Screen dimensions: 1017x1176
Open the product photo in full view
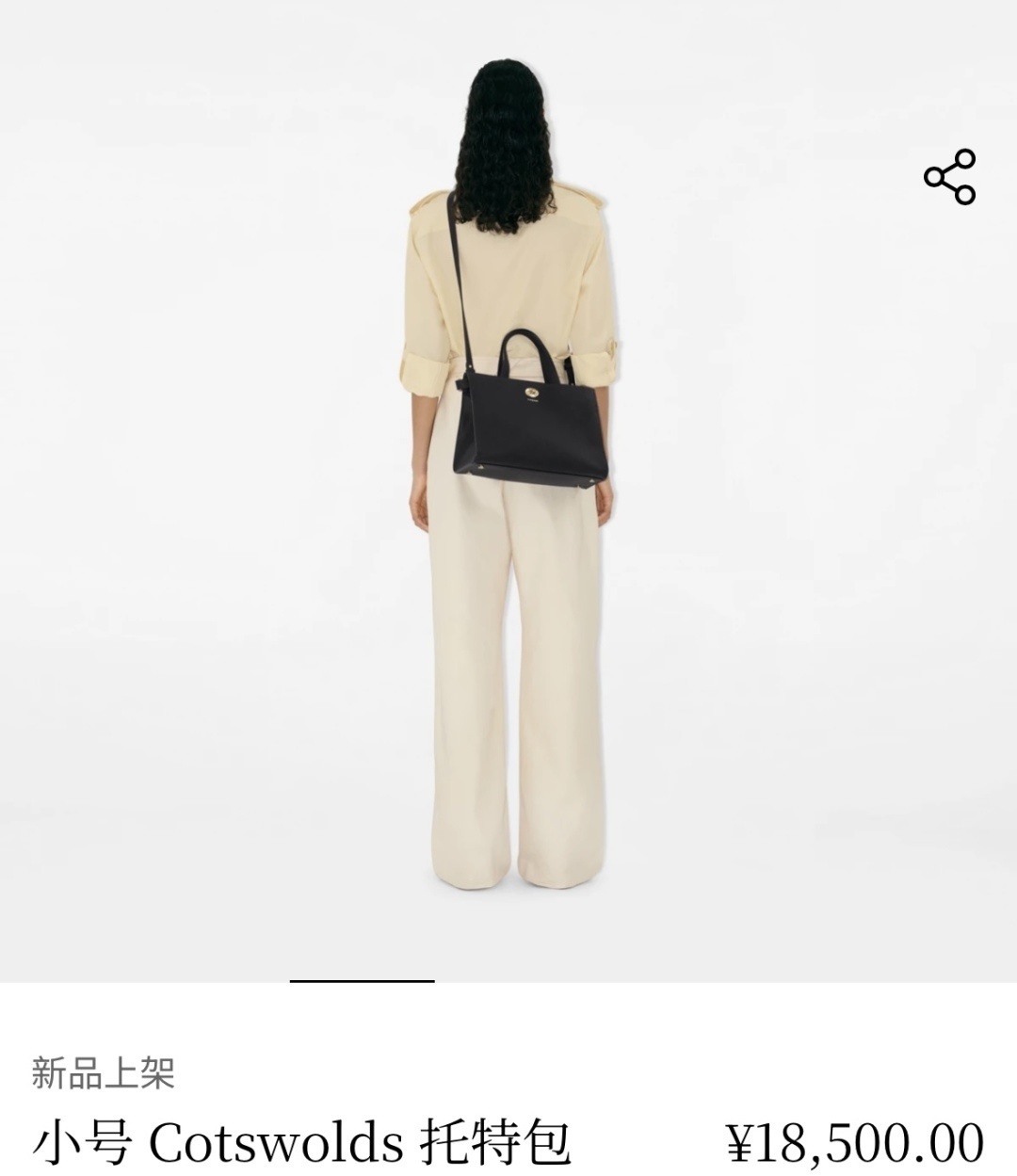click(x=508, y=490)
